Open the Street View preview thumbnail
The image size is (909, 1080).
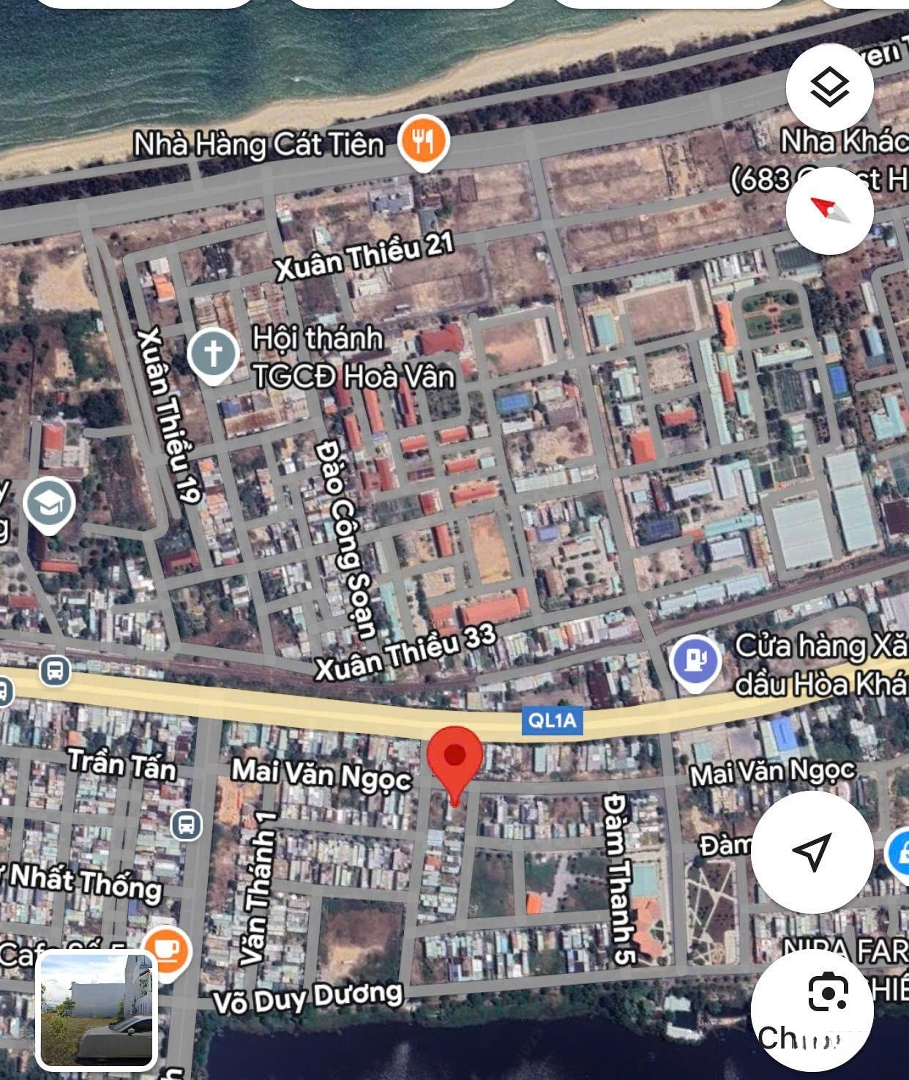96,1010
